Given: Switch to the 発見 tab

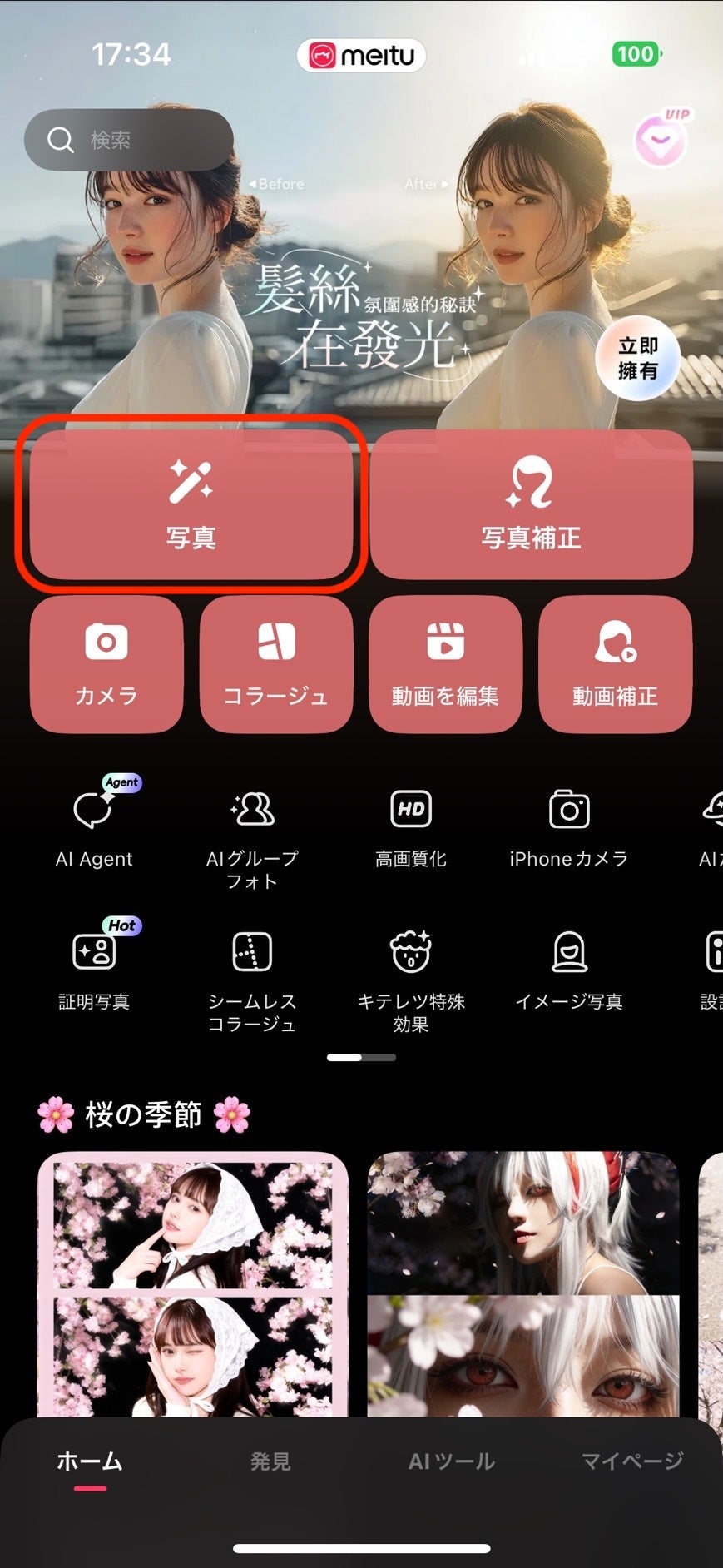Looking at the screenshot, I should 270,1461.
